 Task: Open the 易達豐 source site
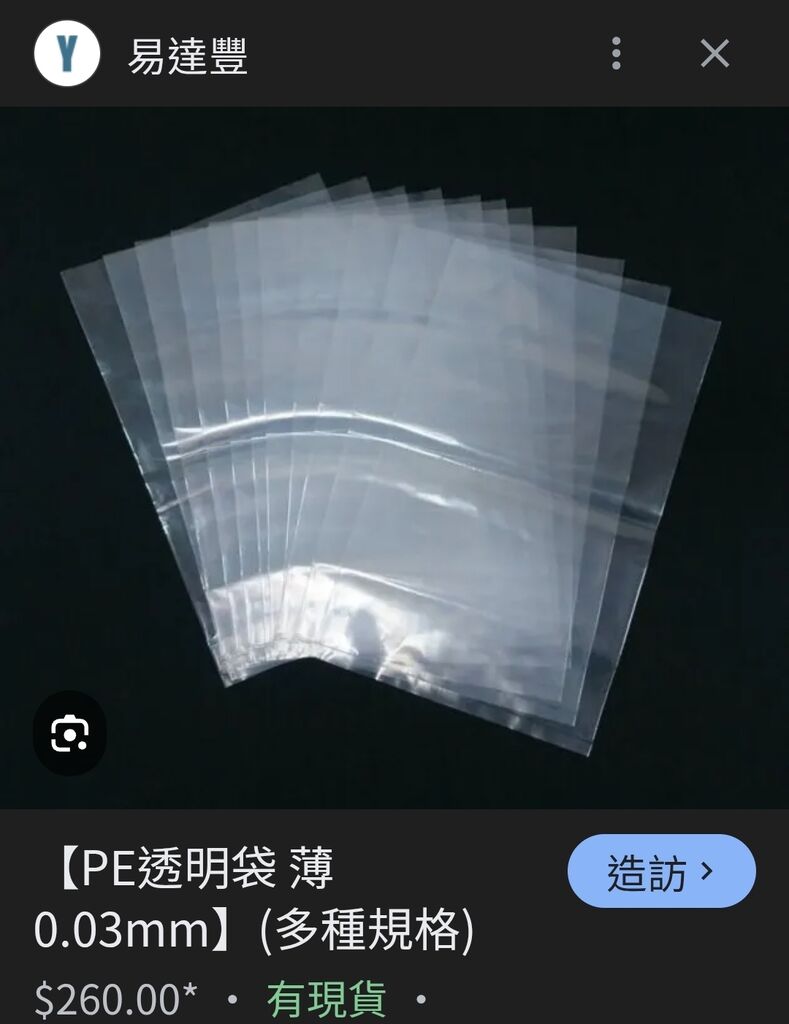[x=187, y=55]
